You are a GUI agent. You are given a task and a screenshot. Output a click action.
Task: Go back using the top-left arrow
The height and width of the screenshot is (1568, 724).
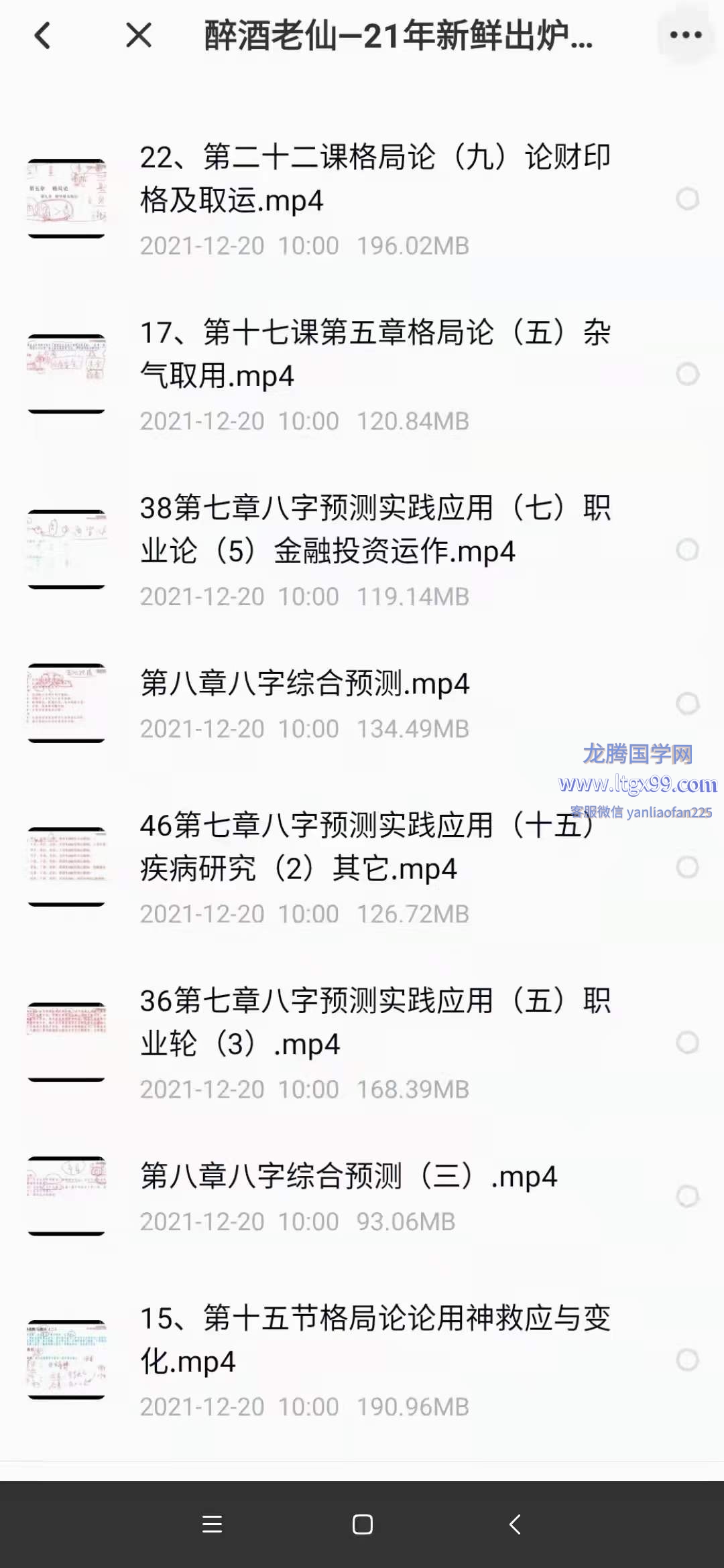coord(43,36)
